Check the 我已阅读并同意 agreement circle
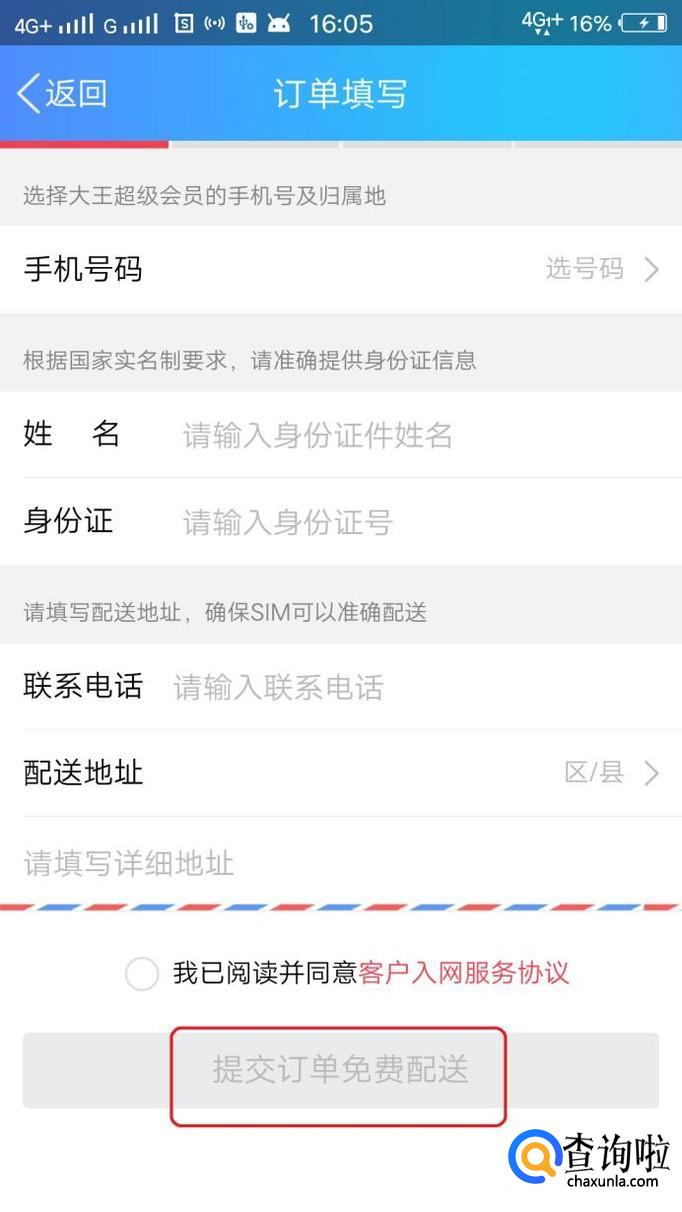The width and height of the screenshot is (682, 1212). tap(142, 973)
